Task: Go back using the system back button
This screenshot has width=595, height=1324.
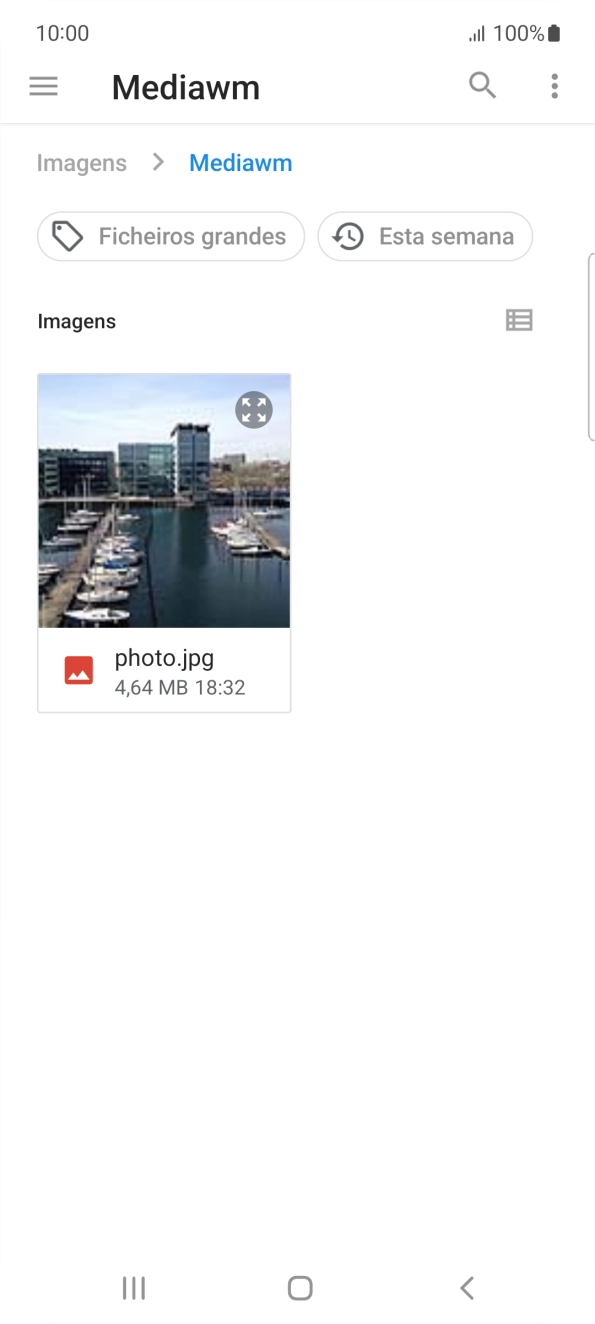Action: [466, 1288]
